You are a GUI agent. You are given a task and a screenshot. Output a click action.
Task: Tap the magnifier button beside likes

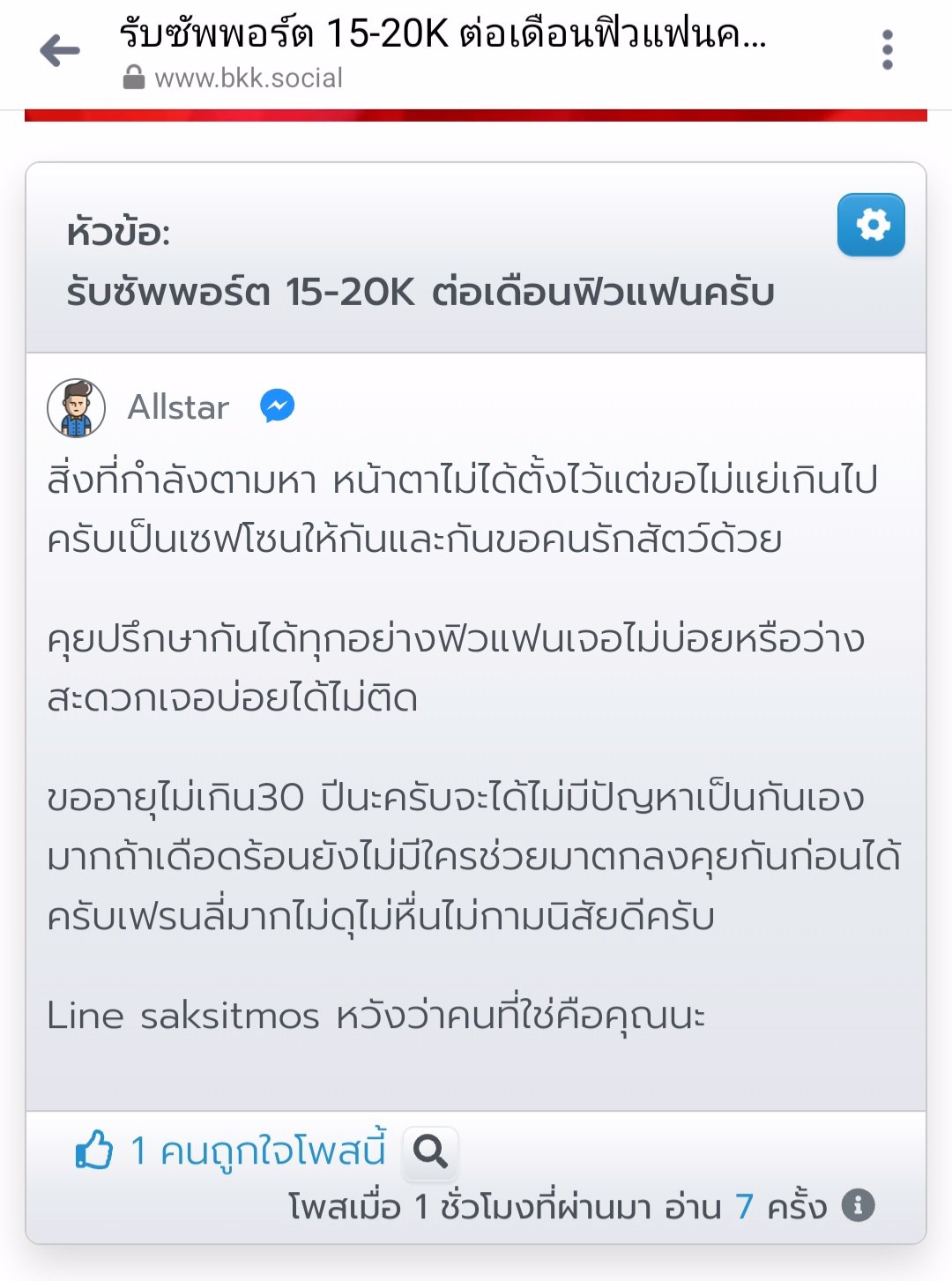pyautogui.click(x=430, y=1151)
